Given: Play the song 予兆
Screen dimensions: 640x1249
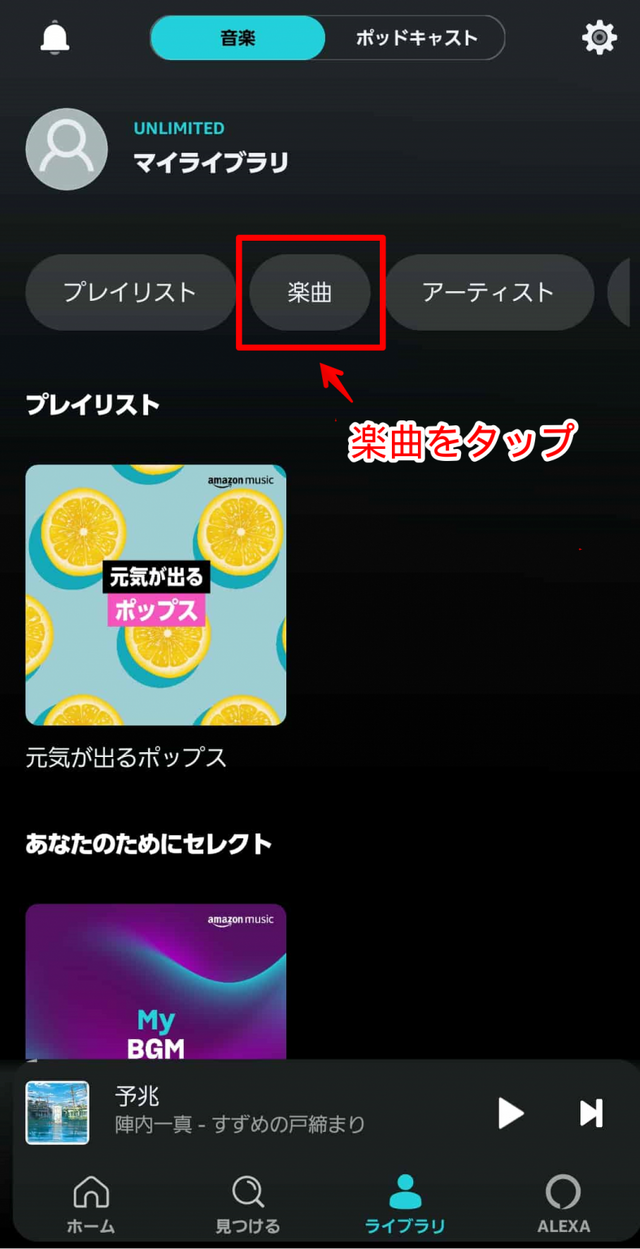Looking at the screenshot, I should pos(511,1112).
